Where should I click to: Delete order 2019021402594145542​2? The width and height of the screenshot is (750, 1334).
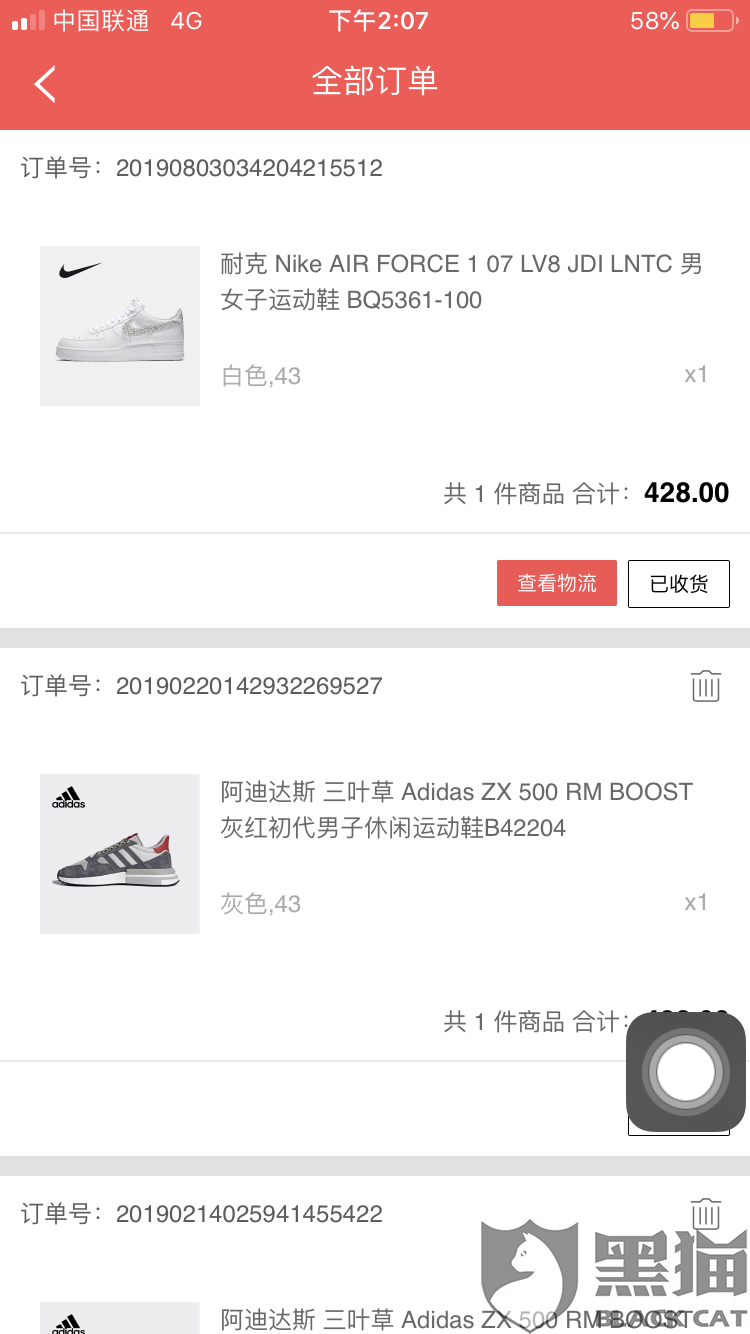tap(705, 1213)
